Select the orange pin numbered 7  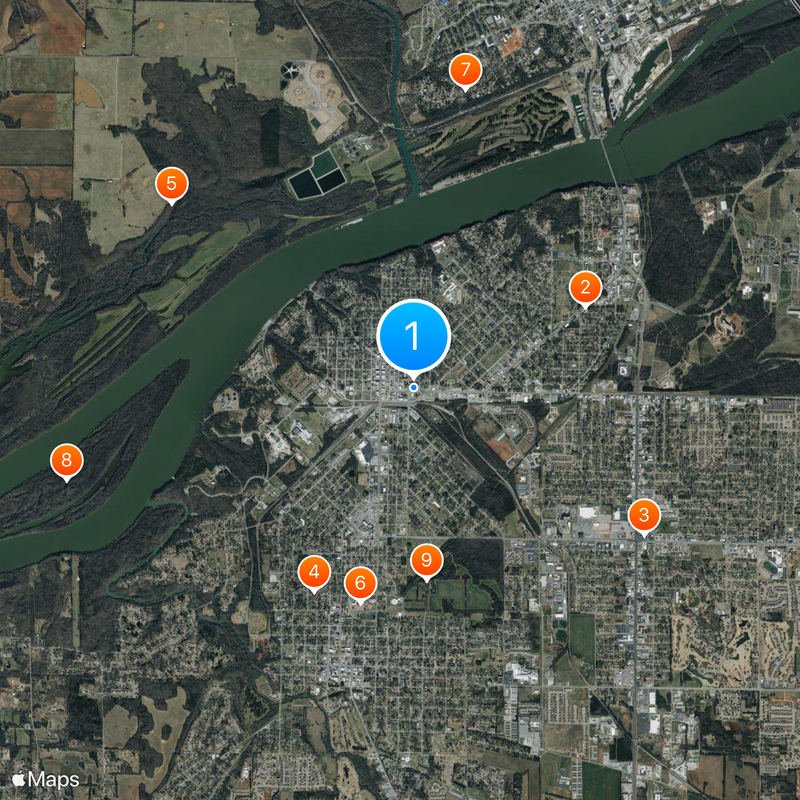pos(465,70)
